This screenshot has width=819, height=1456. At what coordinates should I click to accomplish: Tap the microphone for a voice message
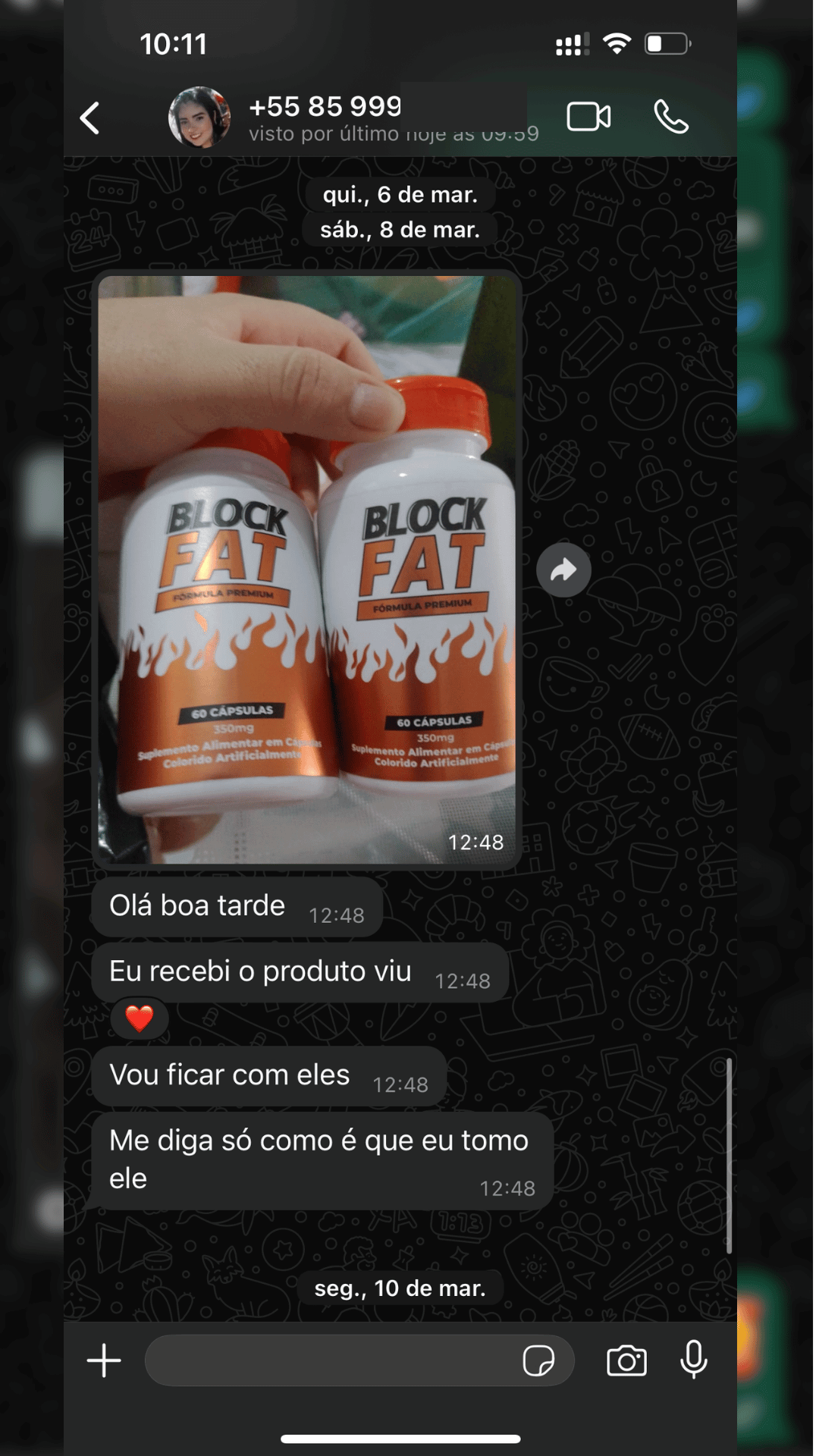(x=694, y=1360)
